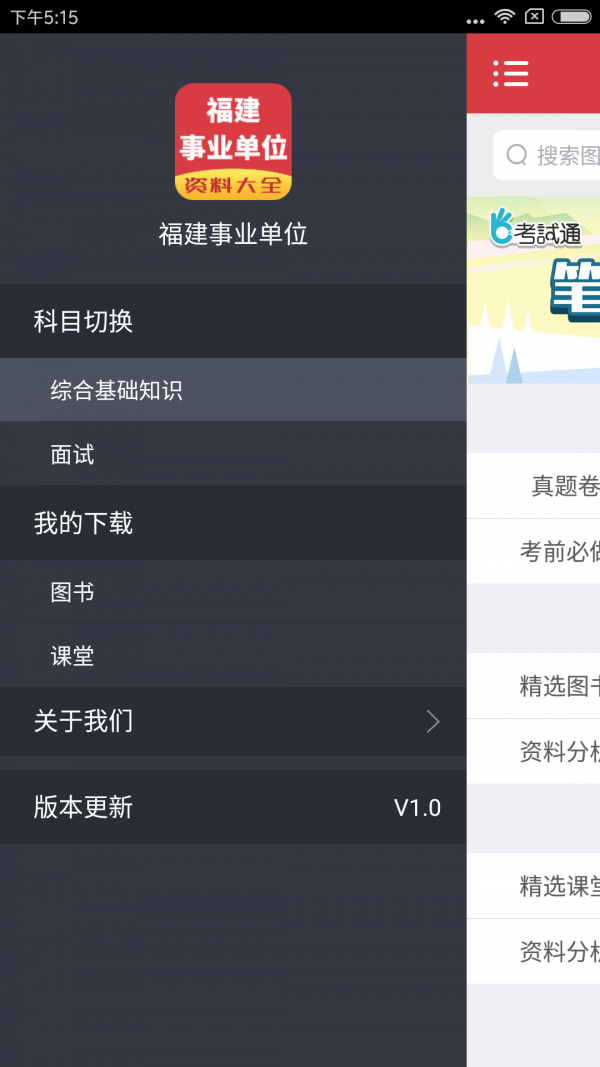Open 真题卷 entry
This screenshot has width=600, height=1067.
point(562,486)
